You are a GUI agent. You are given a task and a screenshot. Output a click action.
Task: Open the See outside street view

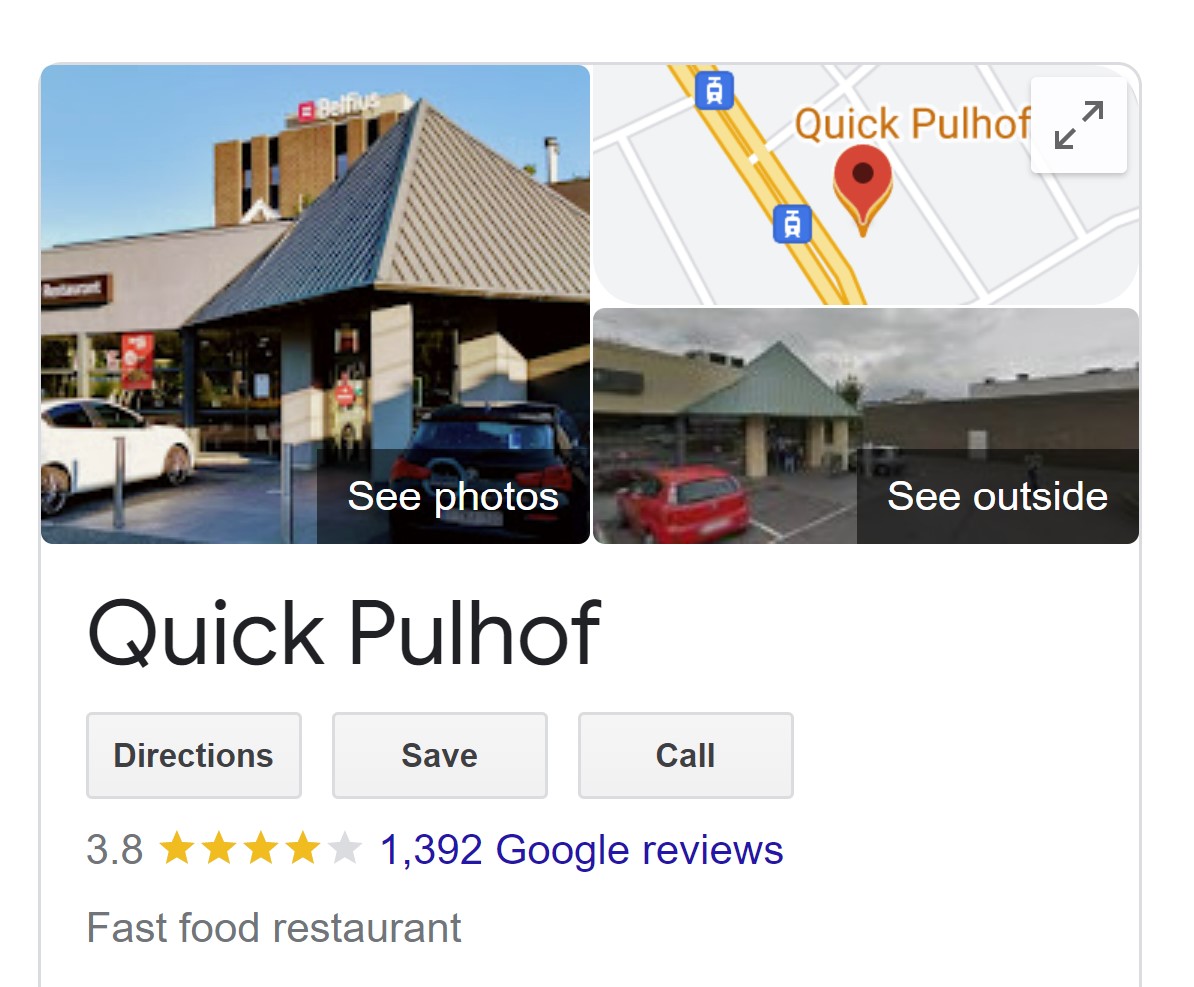coord(996,496)
